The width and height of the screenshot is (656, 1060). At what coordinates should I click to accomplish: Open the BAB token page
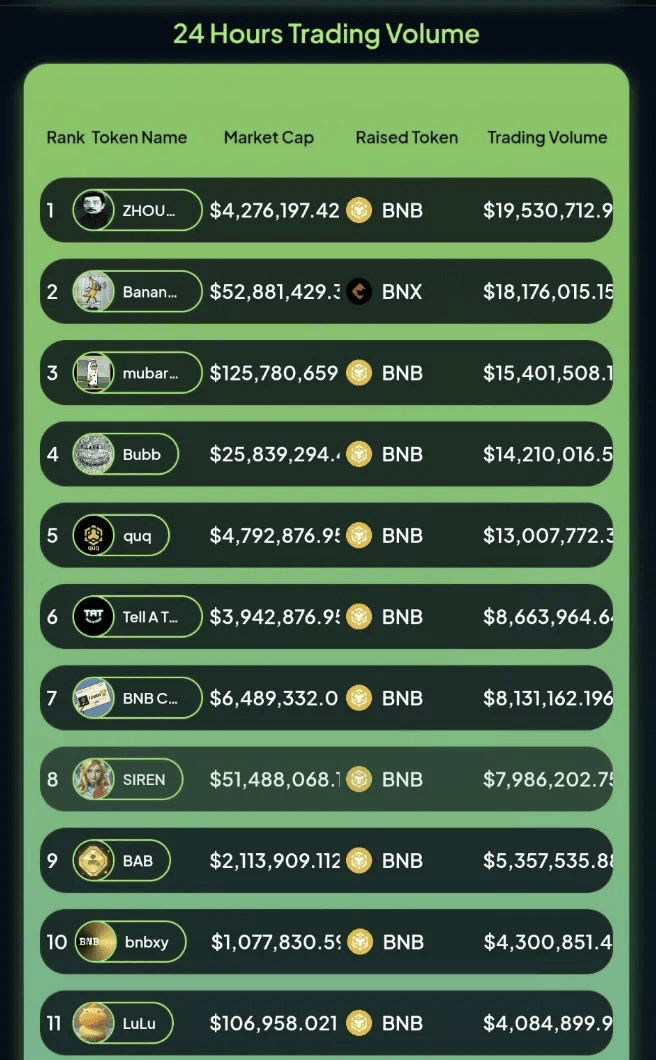click(x=122, y=860)
